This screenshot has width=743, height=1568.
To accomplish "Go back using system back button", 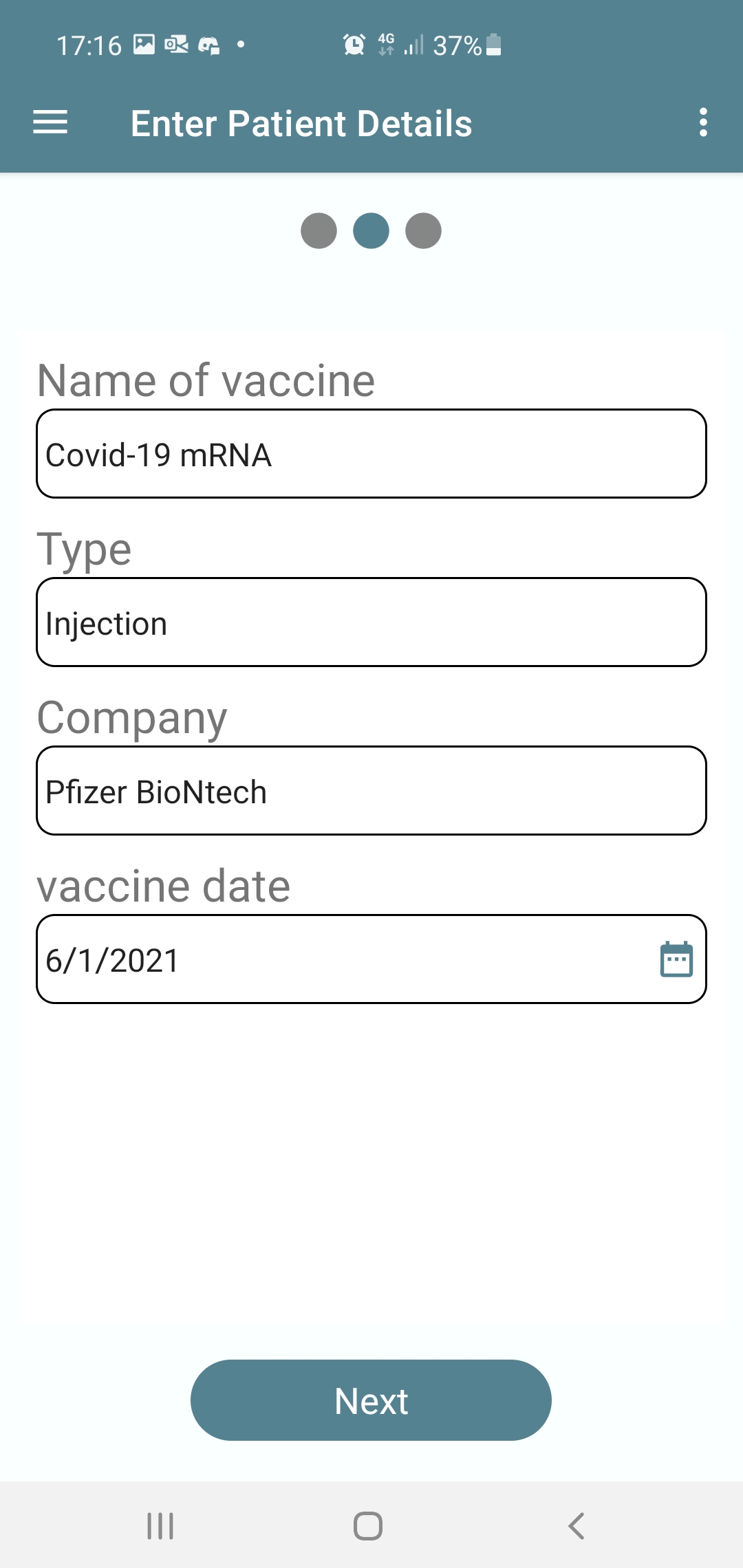I will pyautogui.click(x=576, y=1525).
